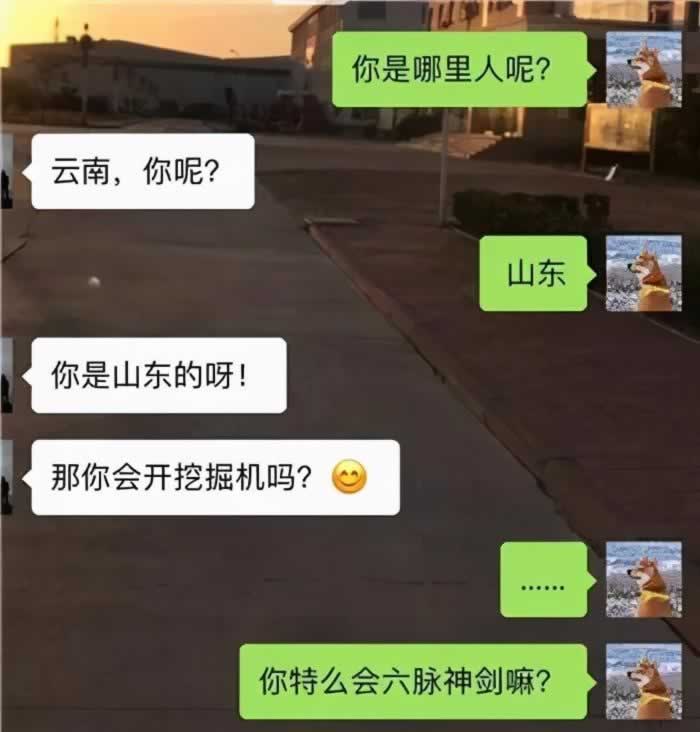The image size is (700, 732).
Task: Open sender's avatar beside "你是哪里人呢?"
Action: point(644,70)
